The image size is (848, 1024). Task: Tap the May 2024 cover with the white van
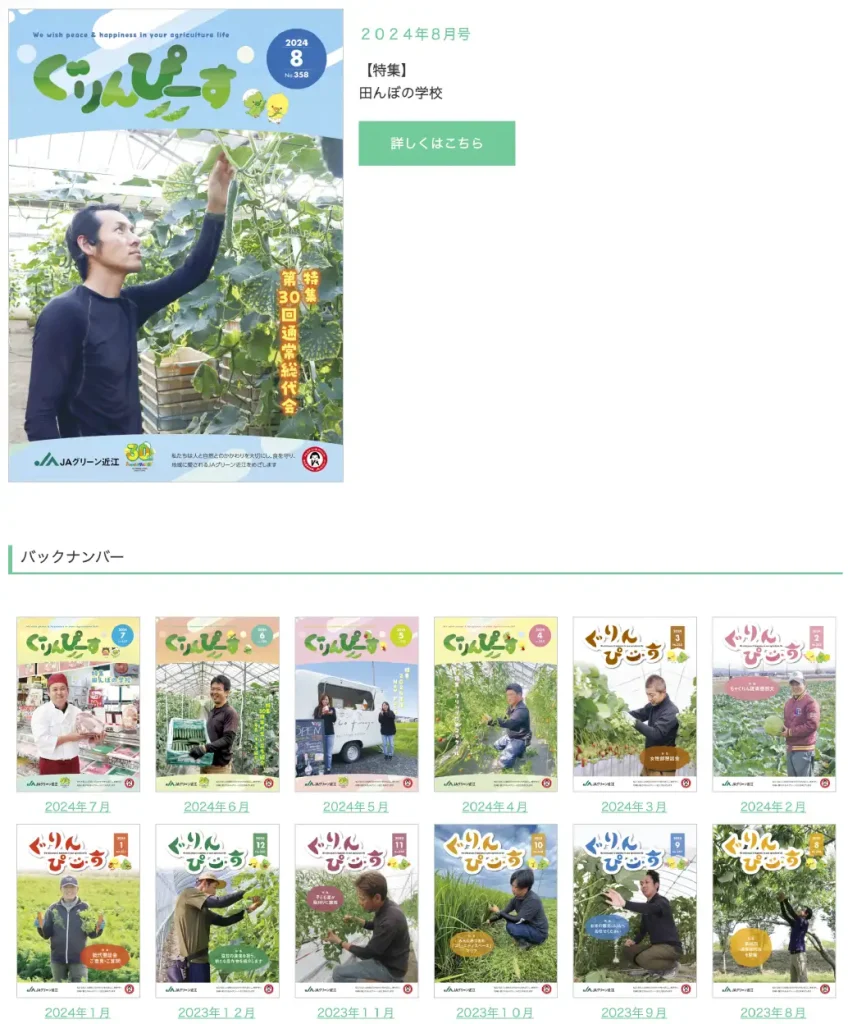356,704
